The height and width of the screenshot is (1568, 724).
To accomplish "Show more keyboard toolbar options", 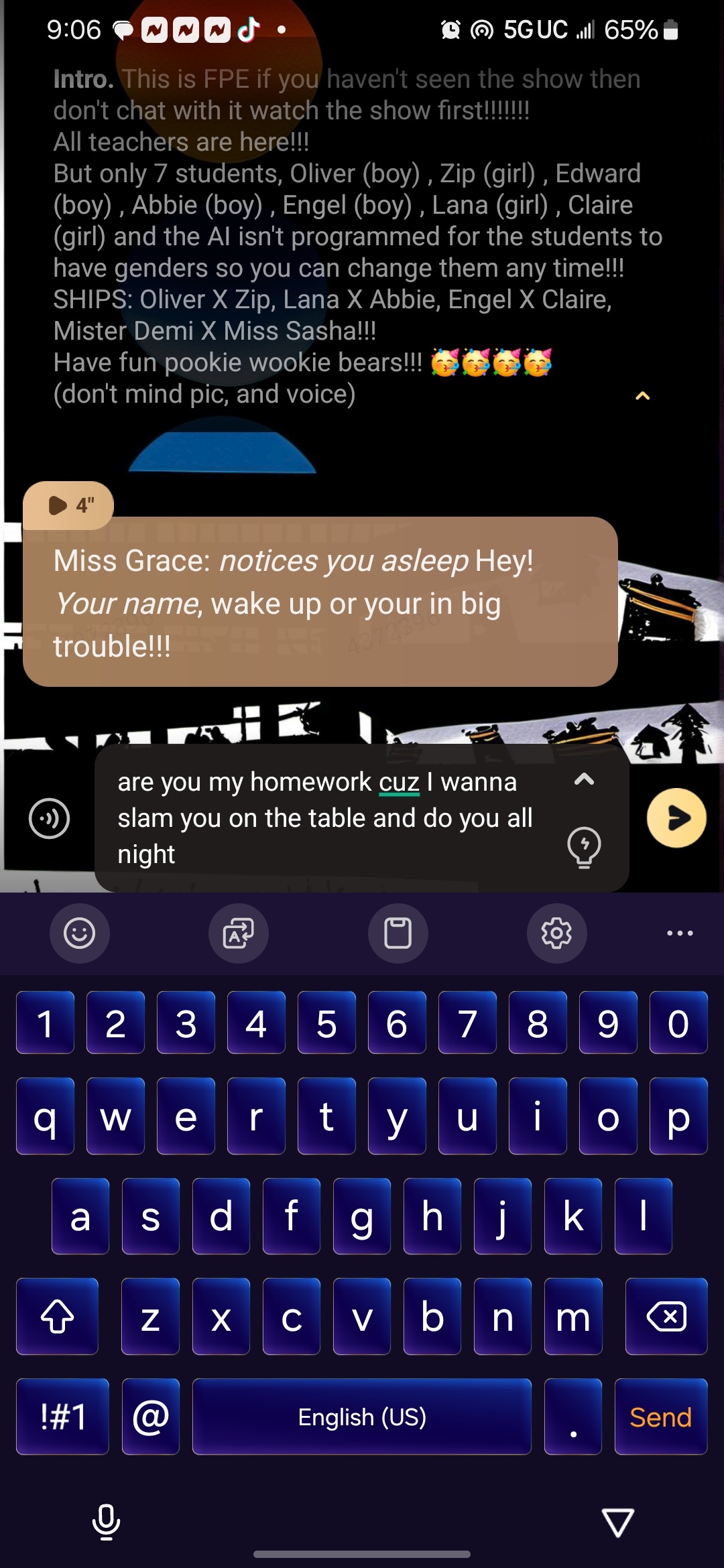I will [680, 933].
